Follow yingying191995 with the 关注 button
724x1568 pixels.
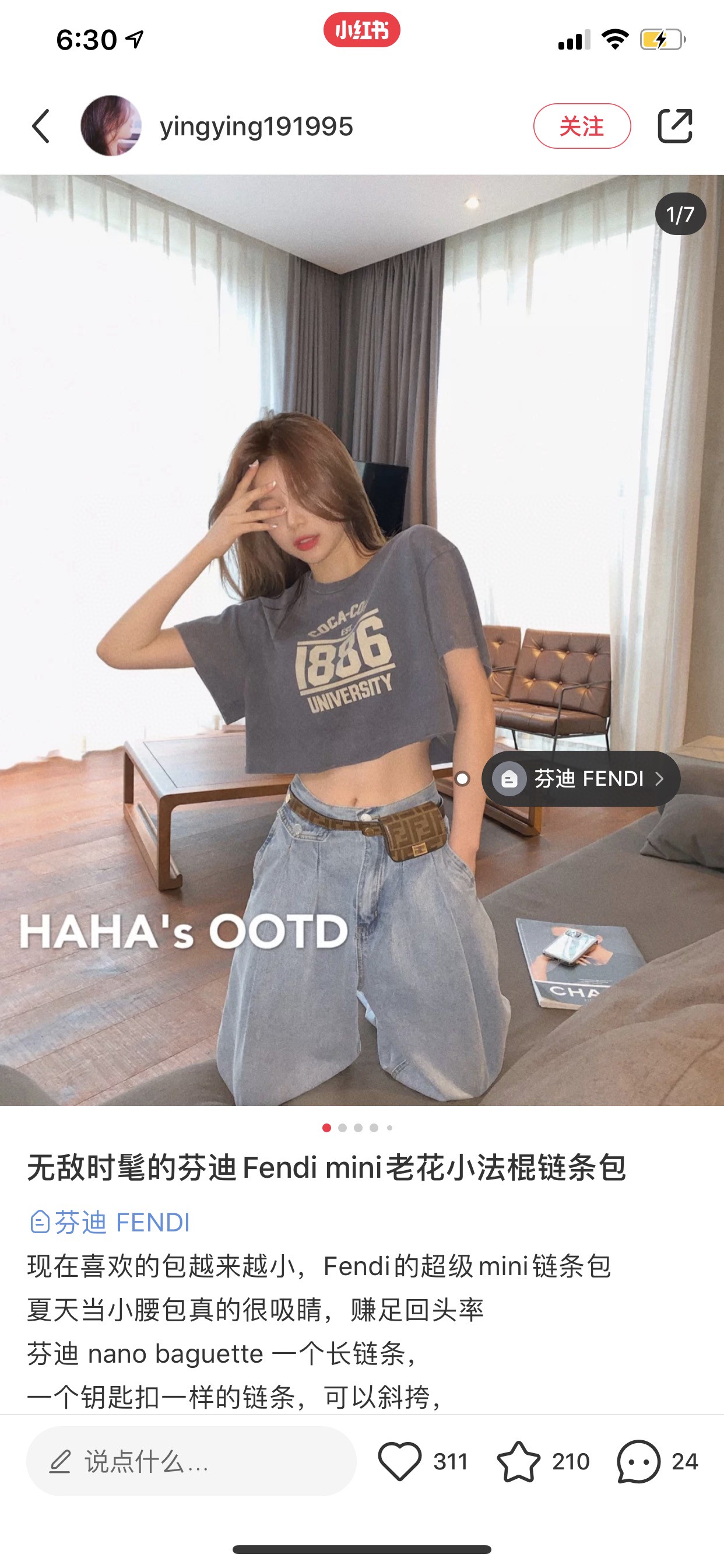point(582,126)
